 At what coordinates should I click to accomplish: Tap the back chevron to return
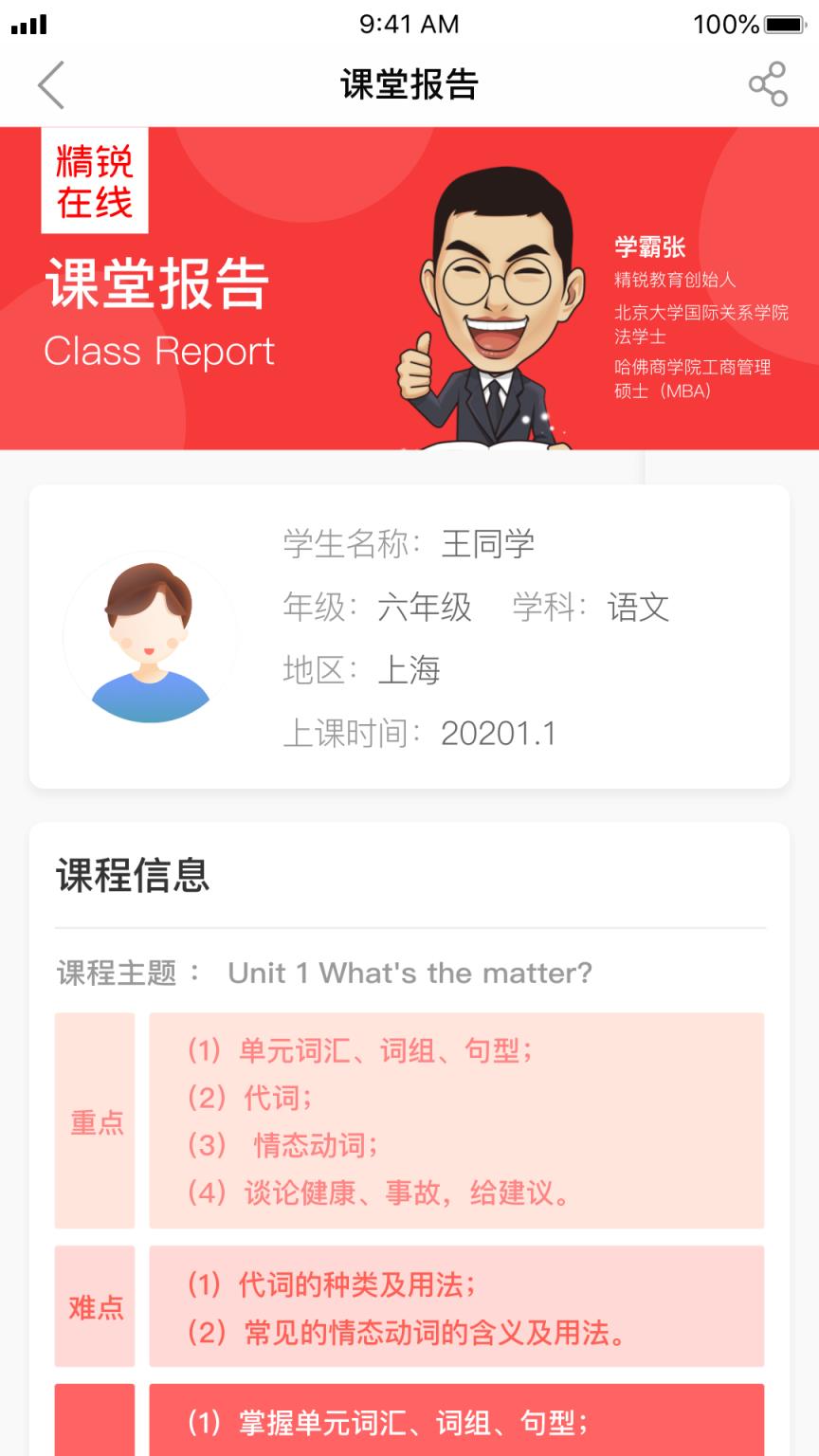tap(49, 85)
